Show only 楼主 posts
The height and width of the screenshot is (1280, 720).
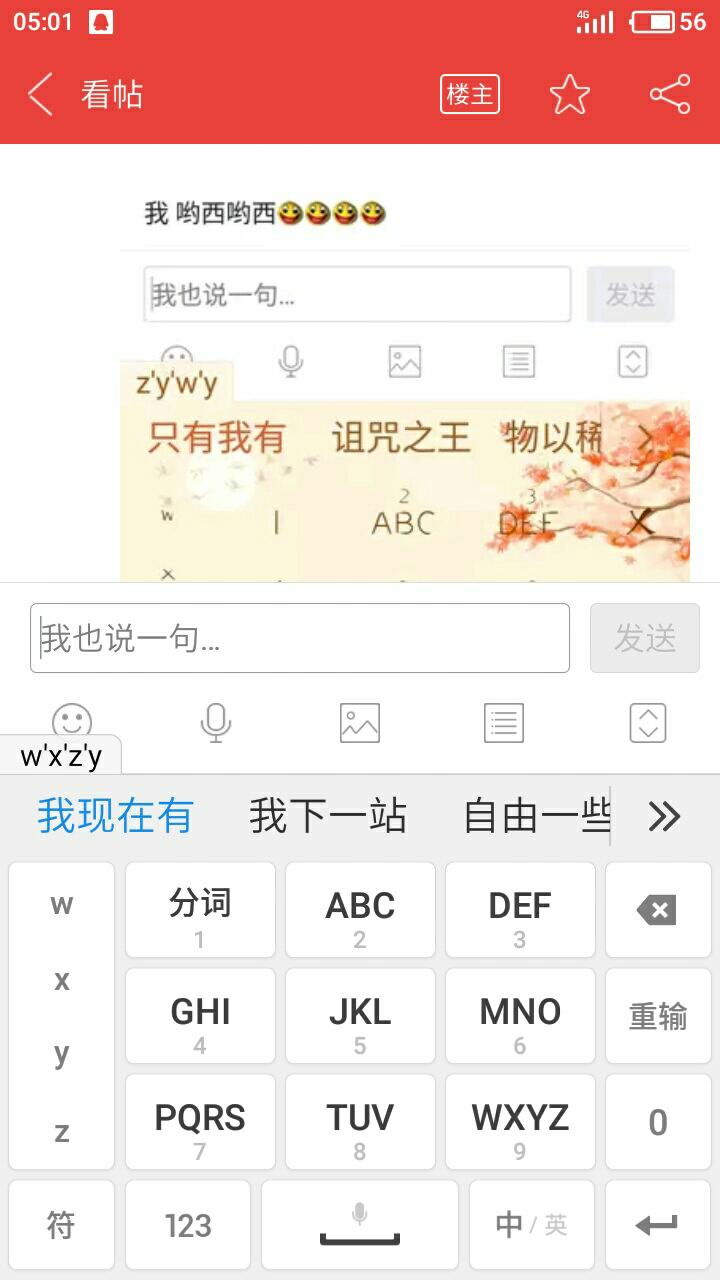[x=470, y=95]
